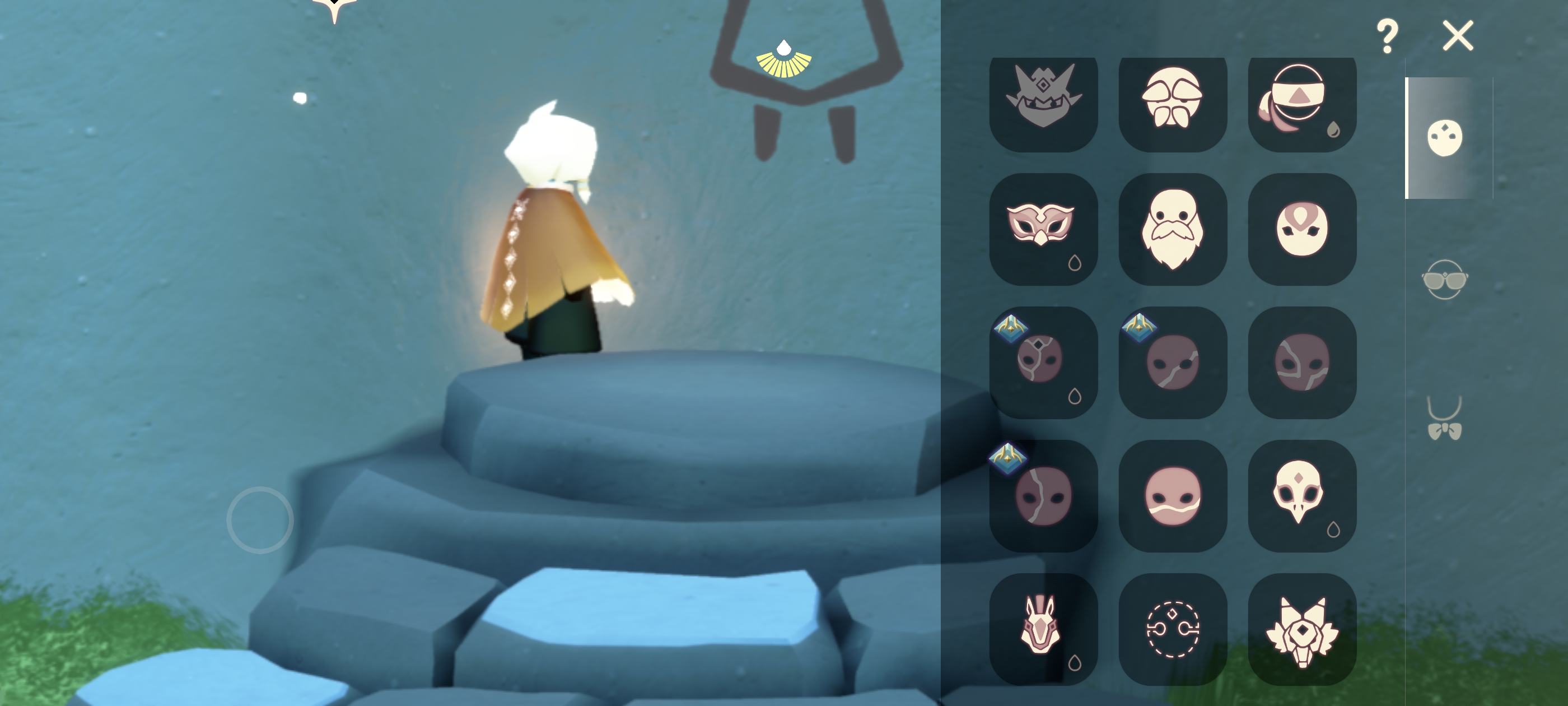Pick the bird skull mask
The height and width of the screenshot is (706, 1568).
coord(1301,495)
